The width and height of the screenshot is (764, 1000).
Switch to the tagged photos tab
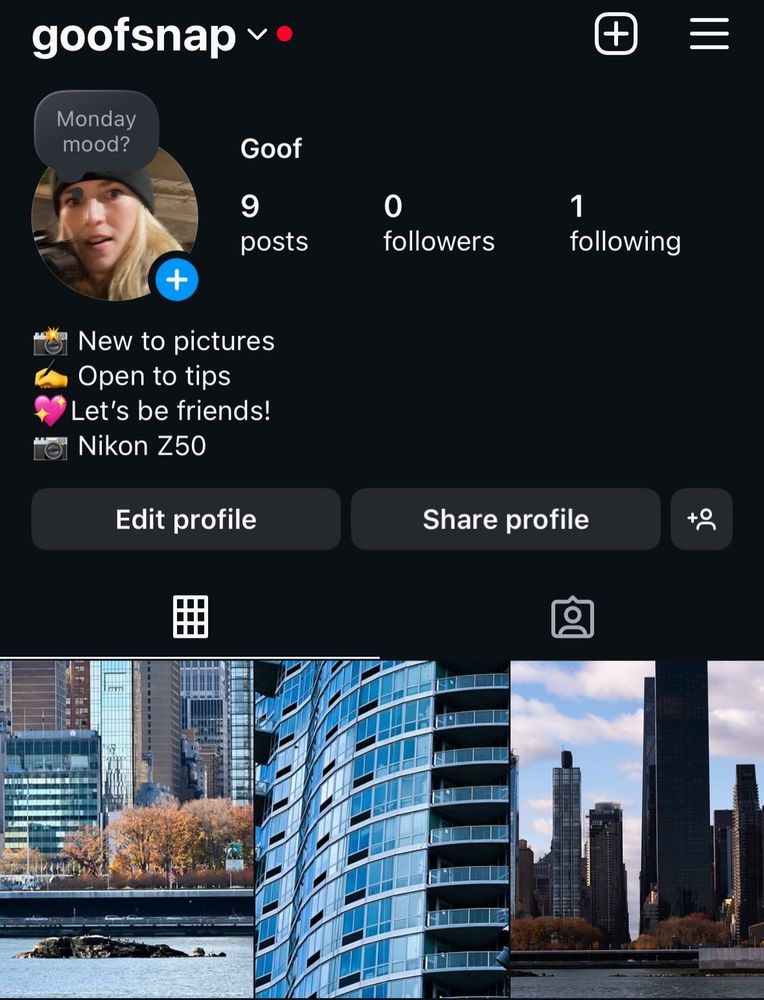[572, 617]
